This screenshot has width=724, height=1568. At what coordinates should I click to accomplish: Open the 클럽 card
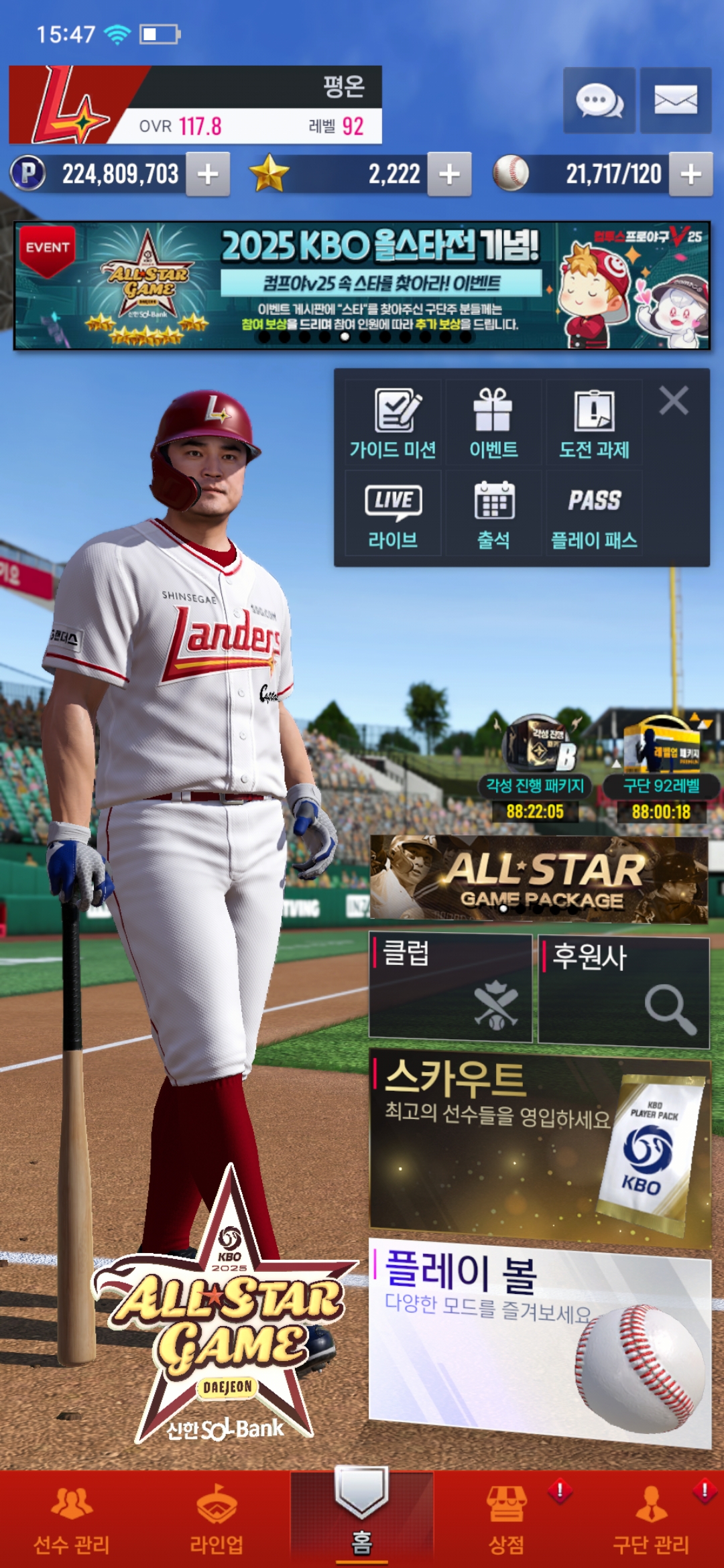coord(450,988)
